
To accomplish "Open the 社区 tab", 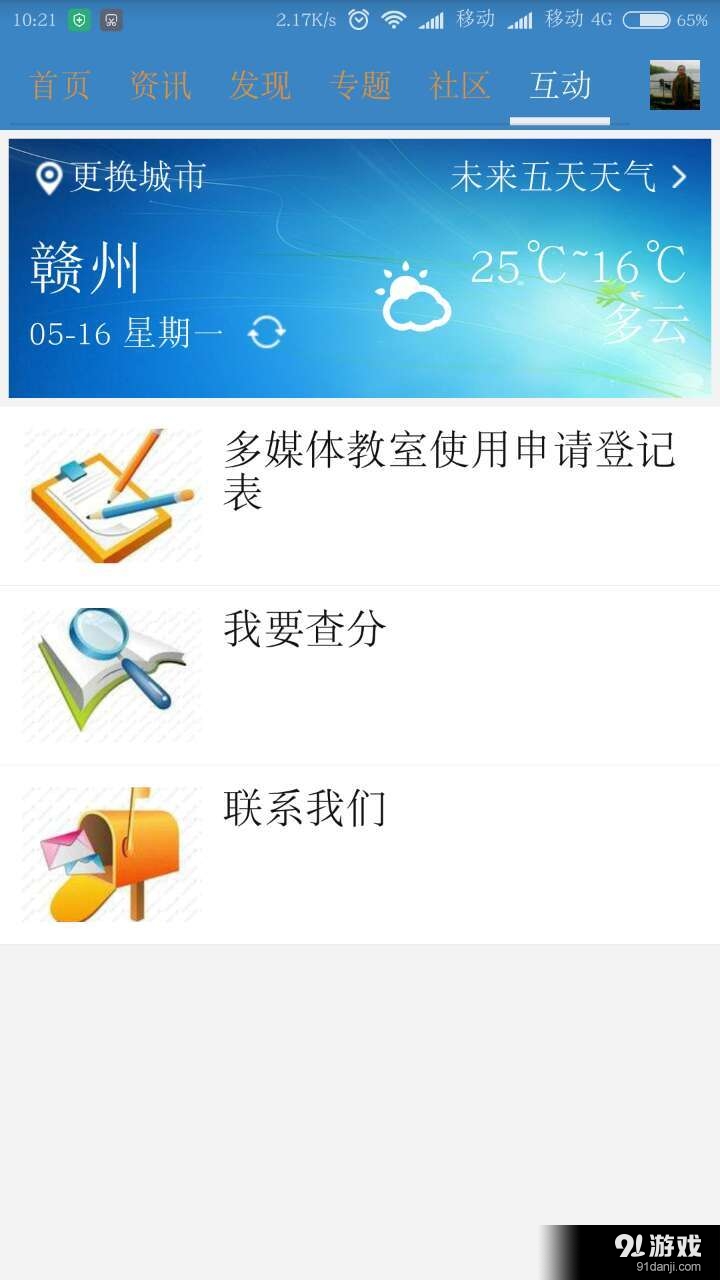I will click(x=459, y=86).
